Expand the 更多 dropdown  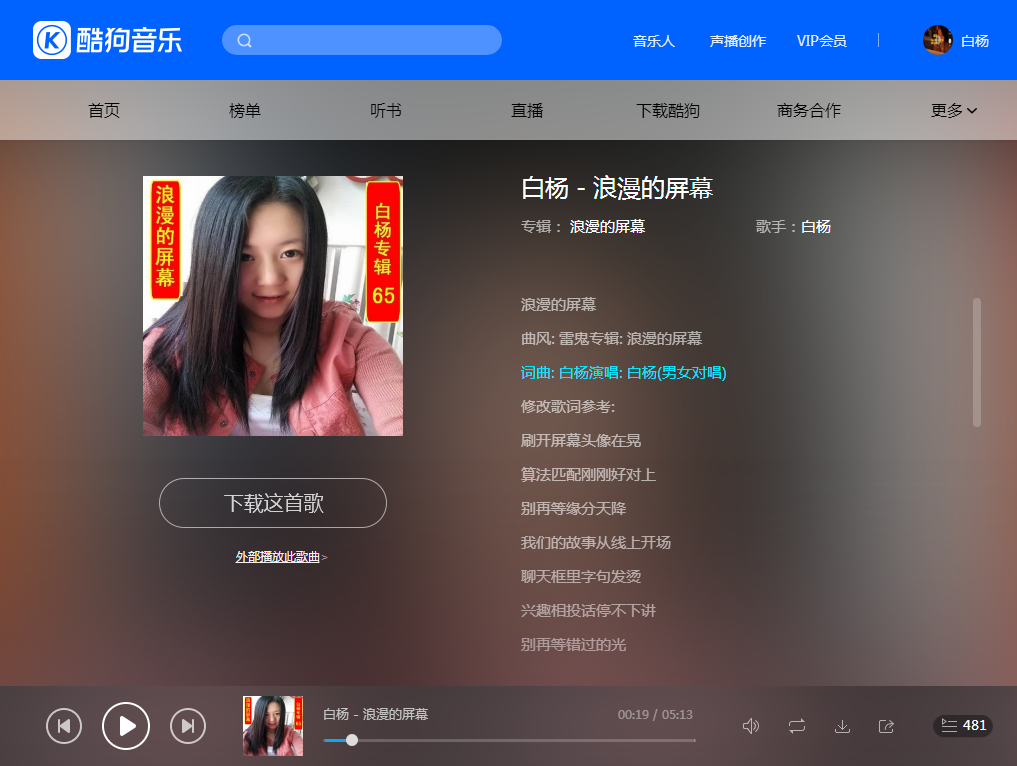953,110
